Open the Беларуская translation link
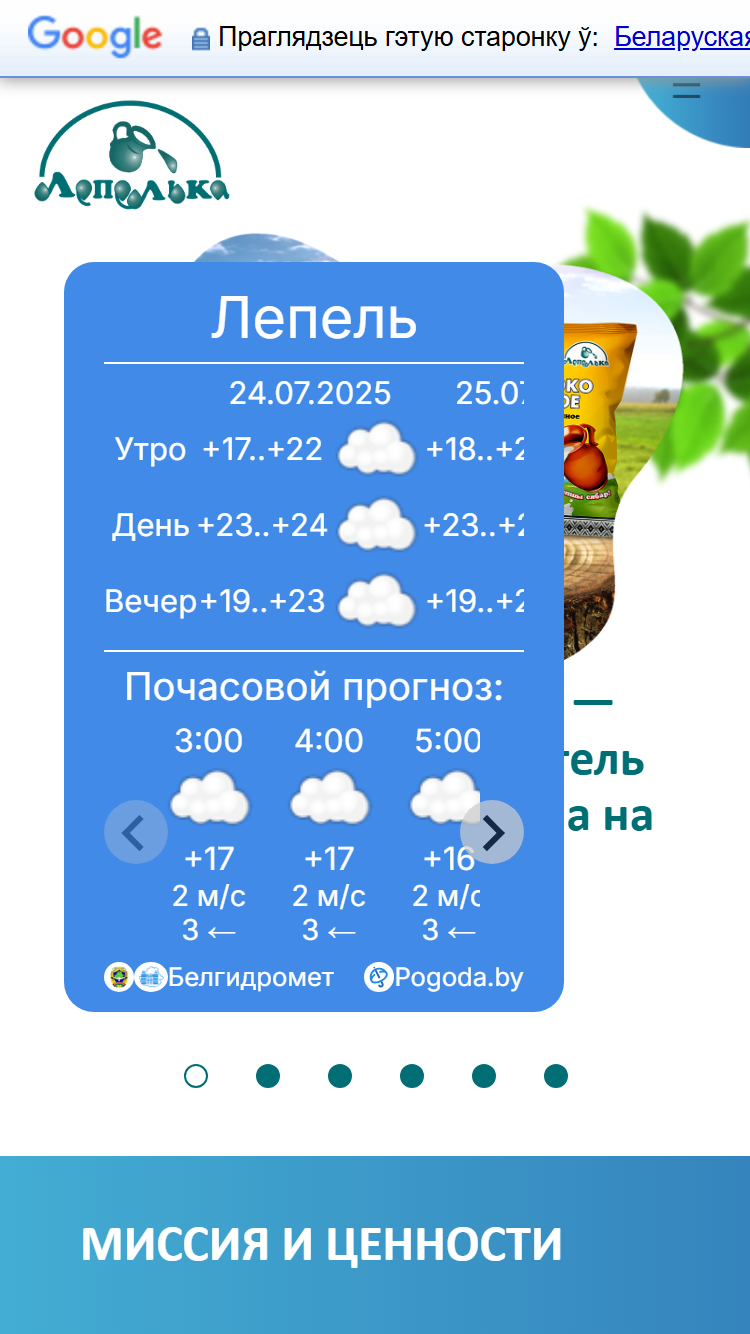Viewport: 750px width, 1334px height. tap(682, 38)
